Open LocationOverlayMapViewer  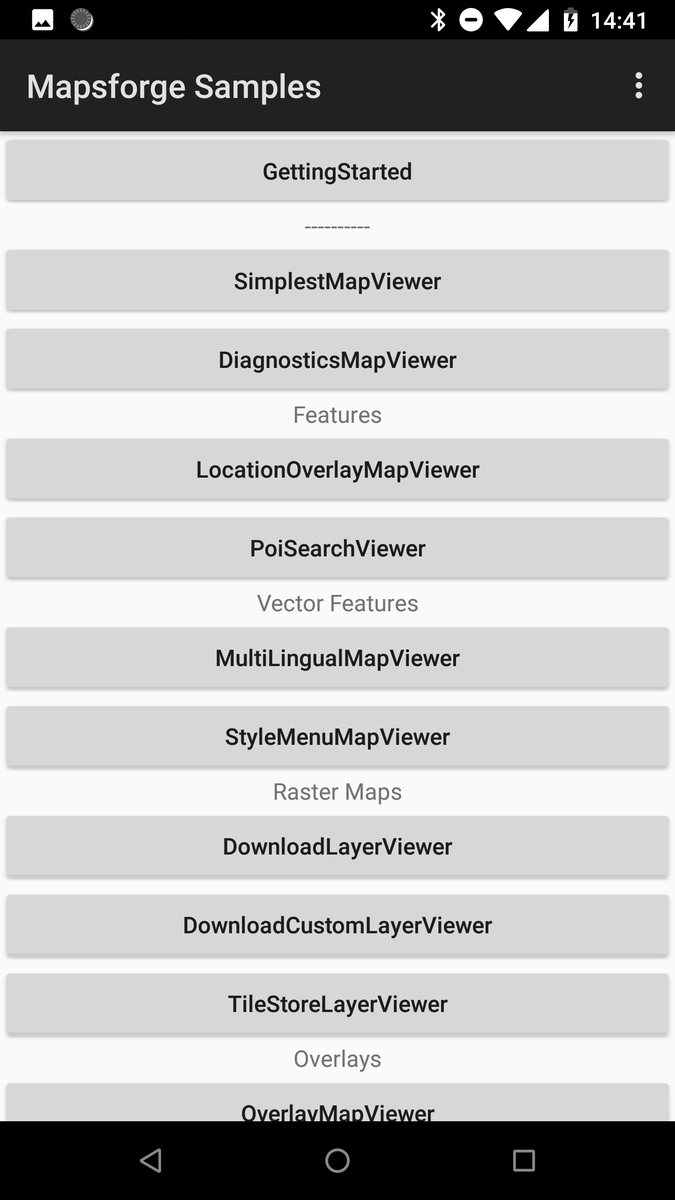(x=337, y=470)
